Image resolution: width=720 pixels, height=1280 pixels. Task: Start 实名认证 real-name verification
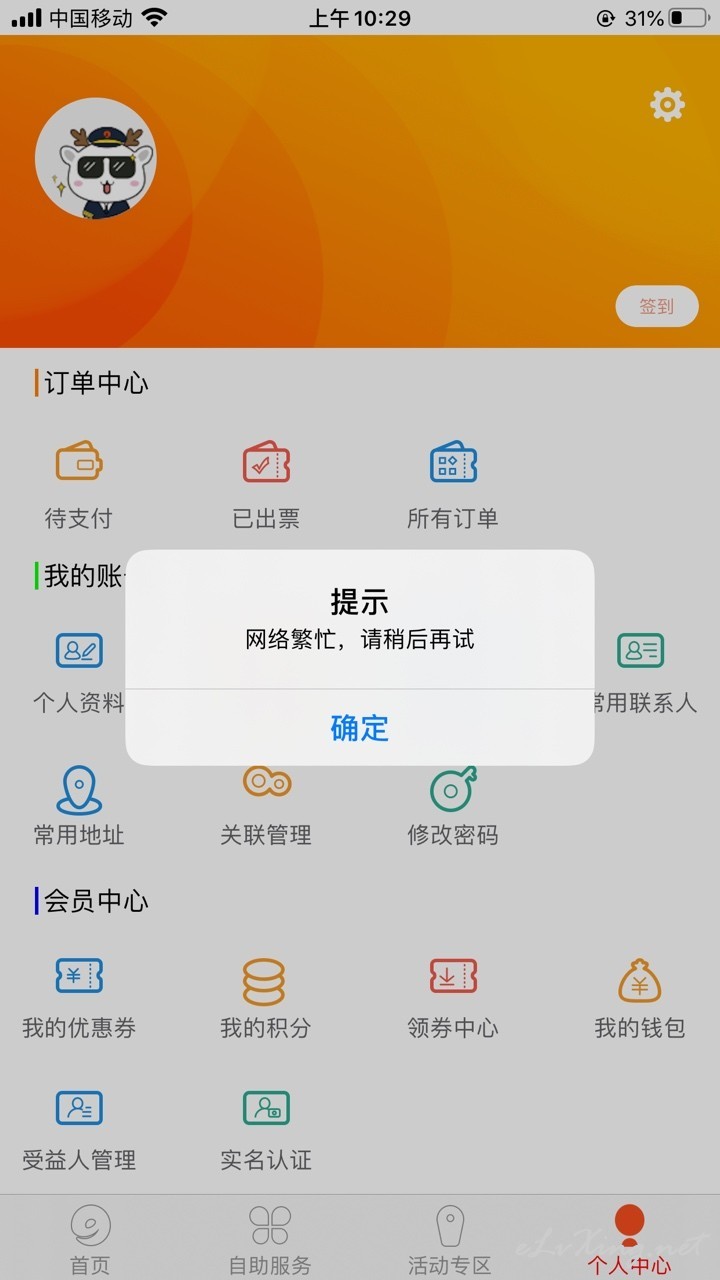tap(266, 1131)
